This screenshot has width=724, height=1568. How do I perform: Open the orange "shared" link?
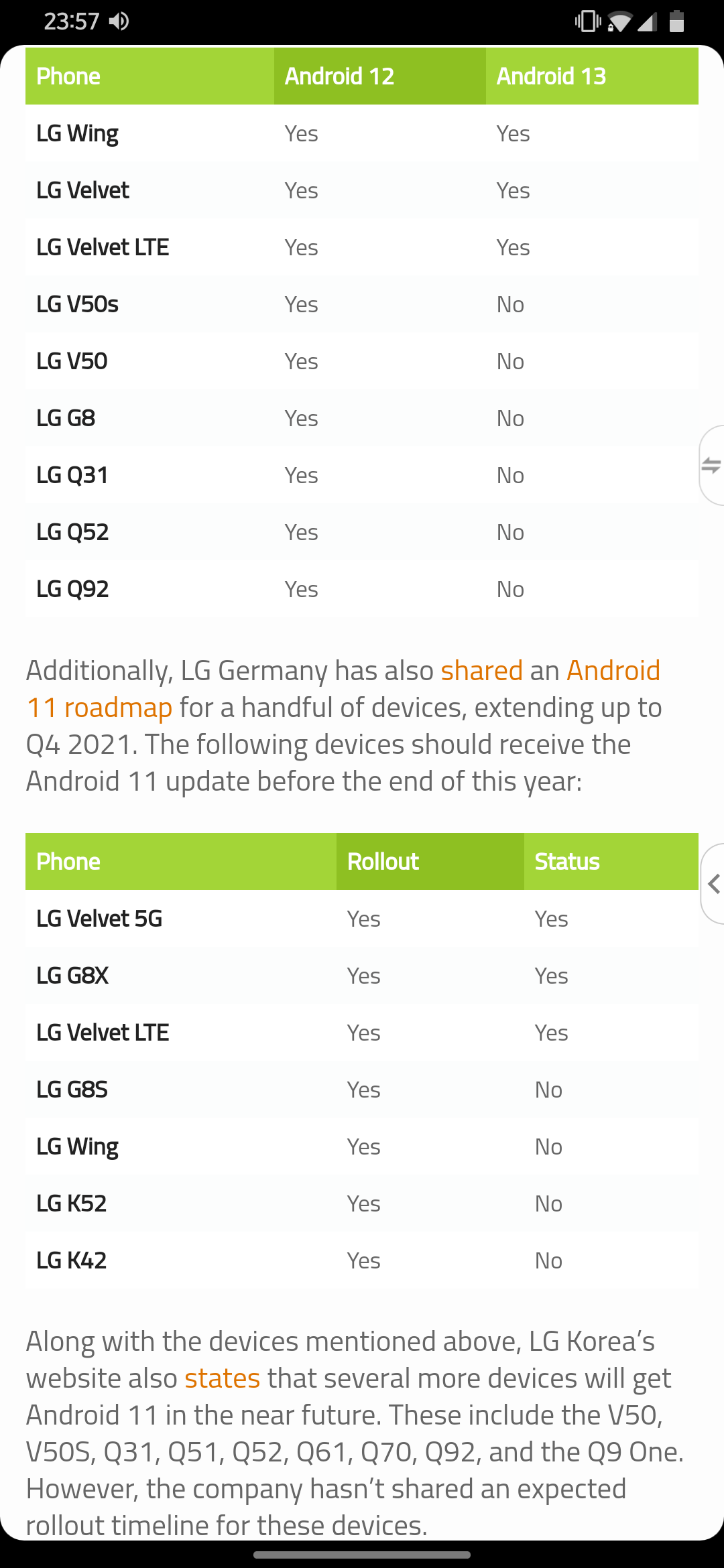click(481, 671)
